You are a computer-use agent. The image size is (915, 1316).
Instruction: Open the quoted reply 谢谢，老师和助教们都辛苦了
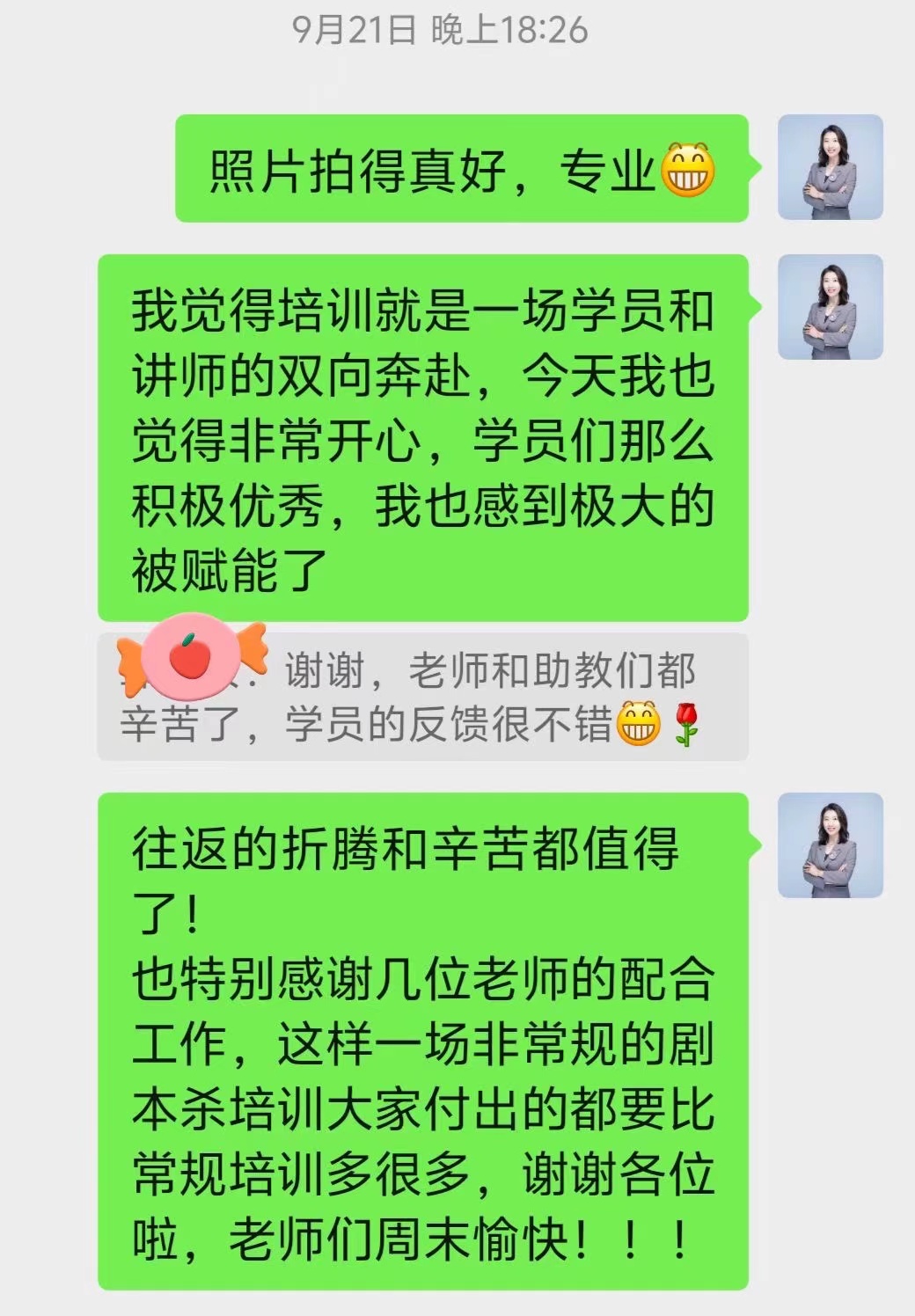pos(422,698)
